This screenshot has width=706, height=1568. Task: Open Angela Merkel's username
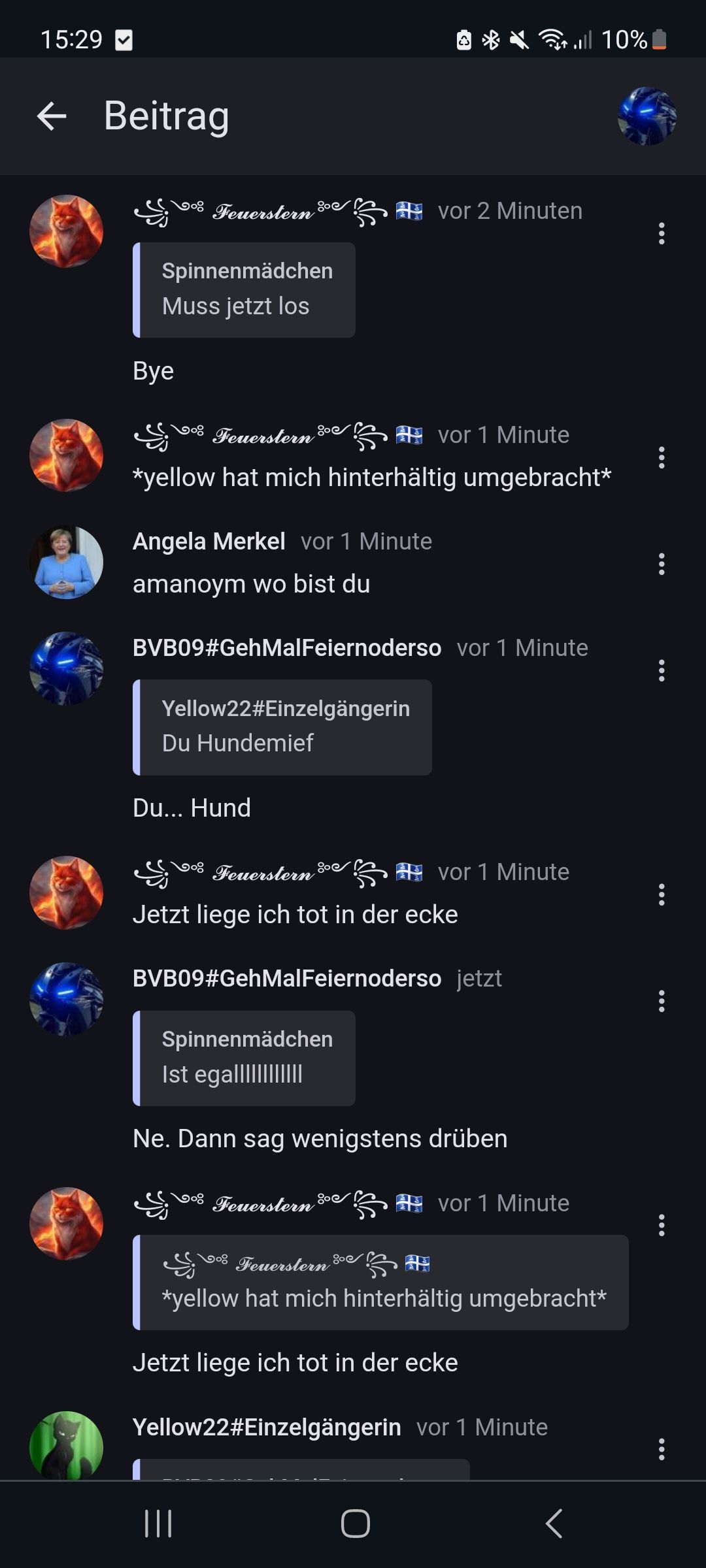pos(209,542)
